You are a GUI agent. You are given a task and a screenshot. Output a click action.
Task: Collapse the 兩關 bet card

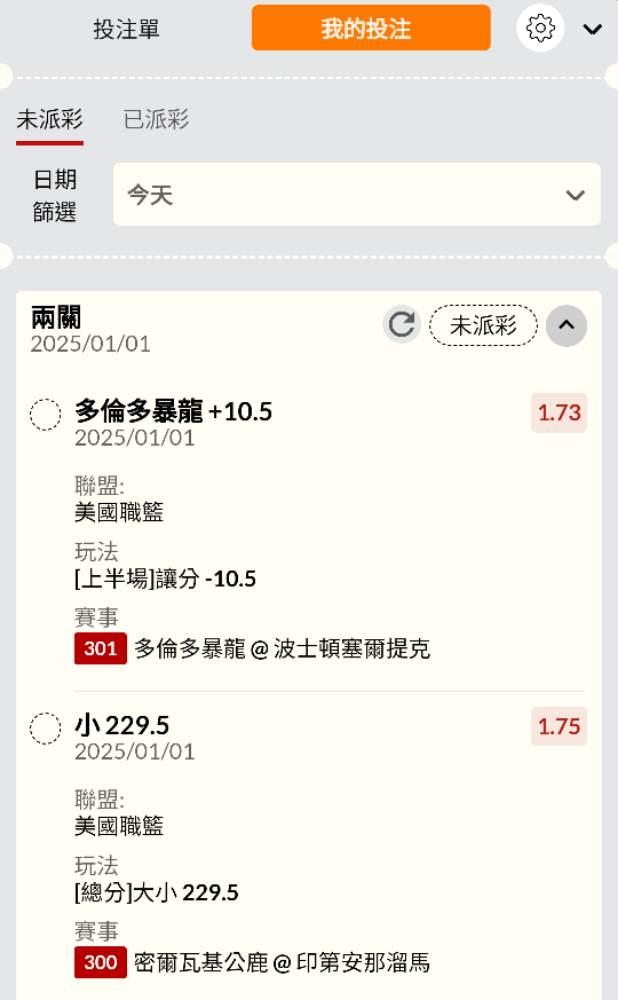click(x=566, y=325)
